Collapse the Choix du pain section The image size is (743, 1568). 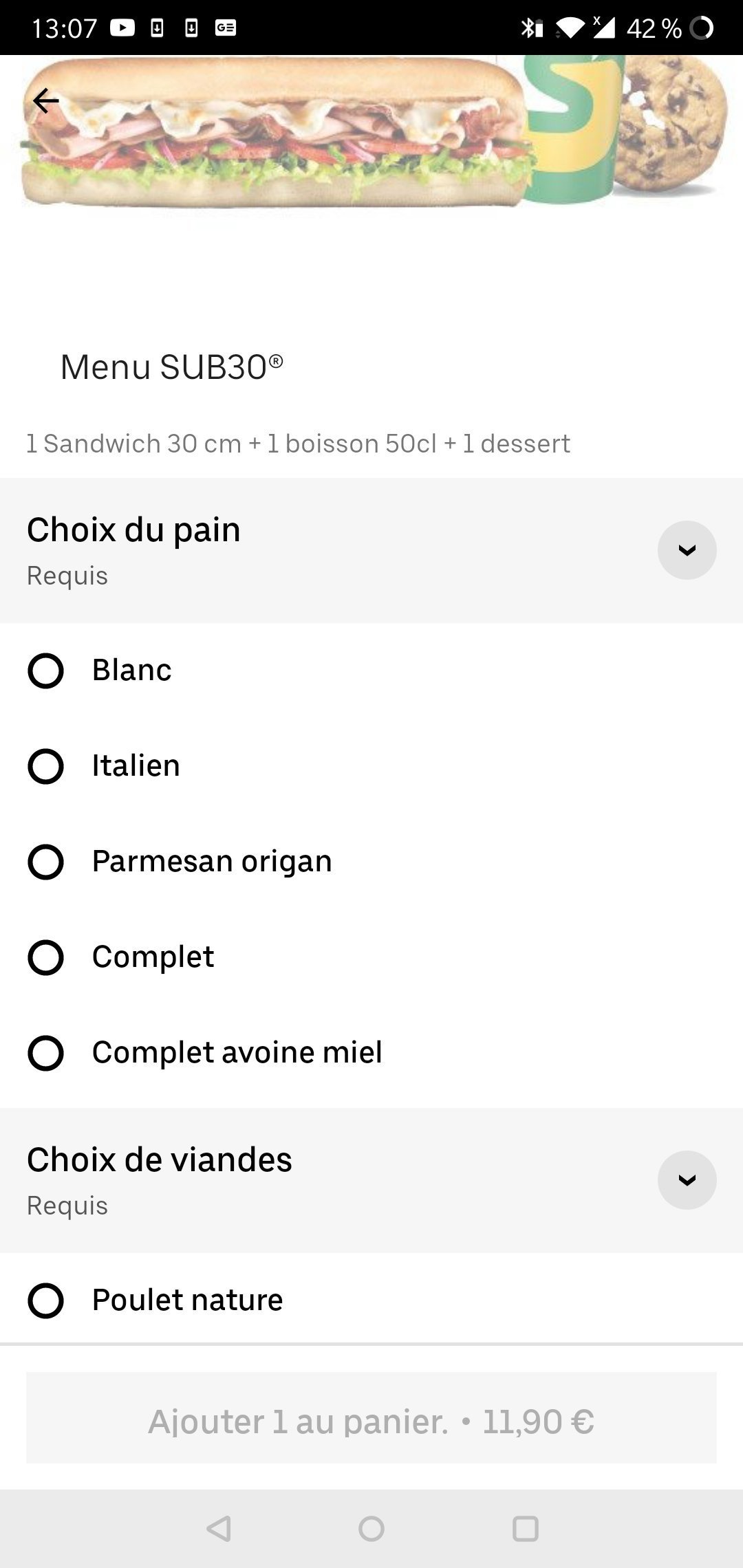687,550
